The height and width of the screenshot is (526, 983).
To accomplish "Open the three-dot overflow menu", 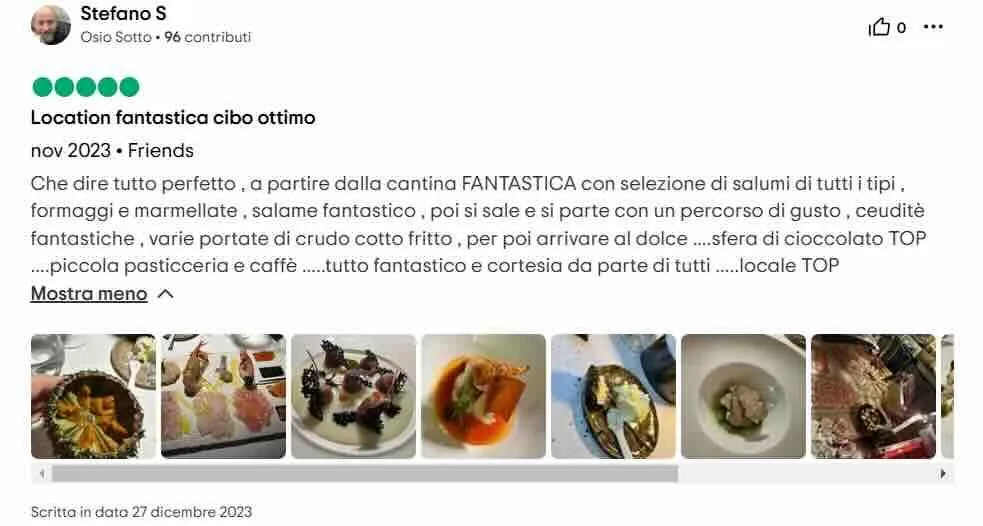I will click(x=933, y=27).
